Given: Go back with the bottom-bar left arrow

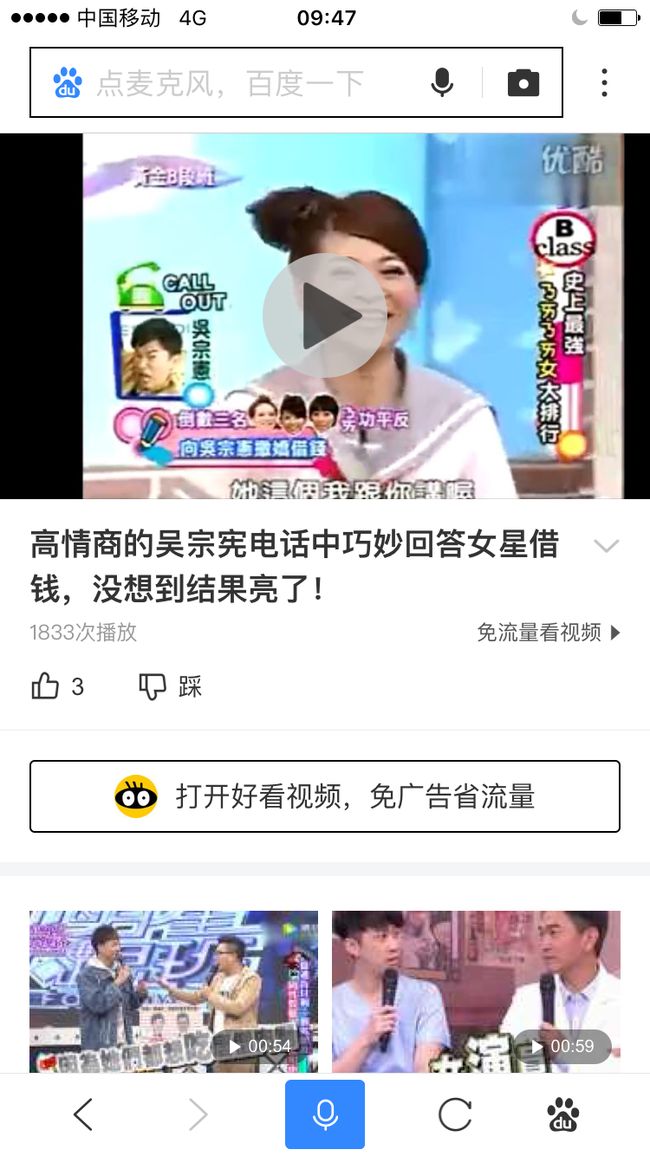Looking at the screenshot, I should click(x=83, y=1114).
